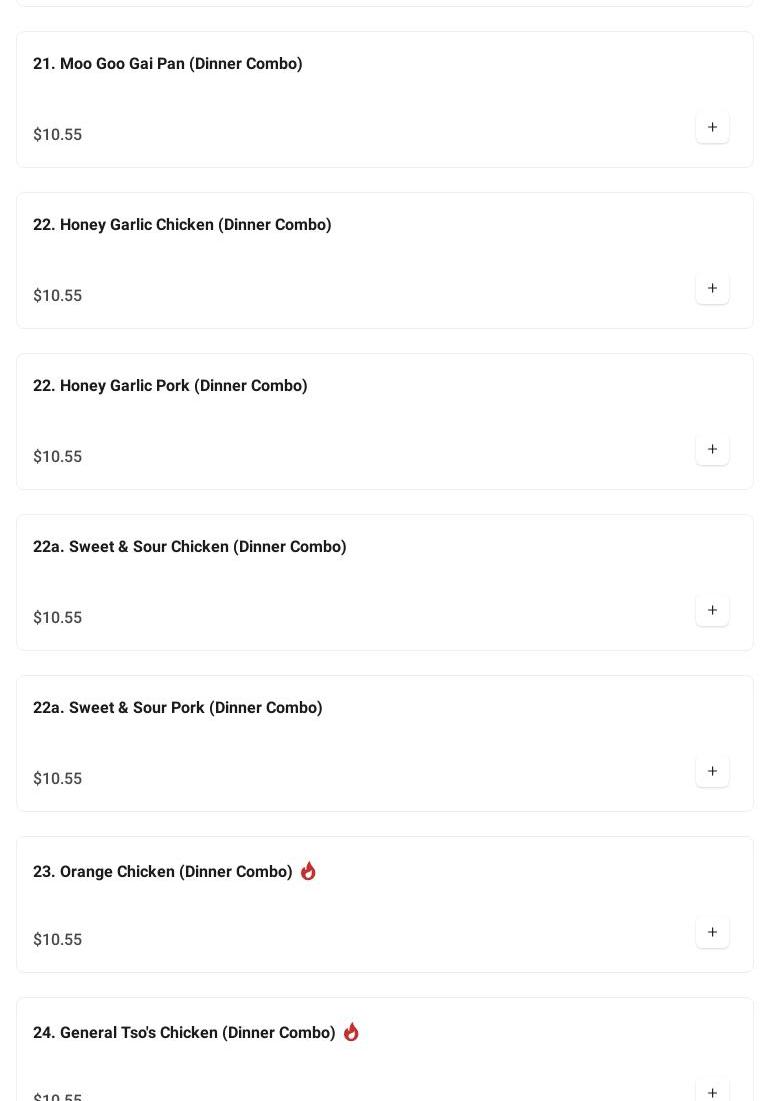
Task: Tap plus on Sweet & Sour Pork combo
Action: click(x=712, y=772)
